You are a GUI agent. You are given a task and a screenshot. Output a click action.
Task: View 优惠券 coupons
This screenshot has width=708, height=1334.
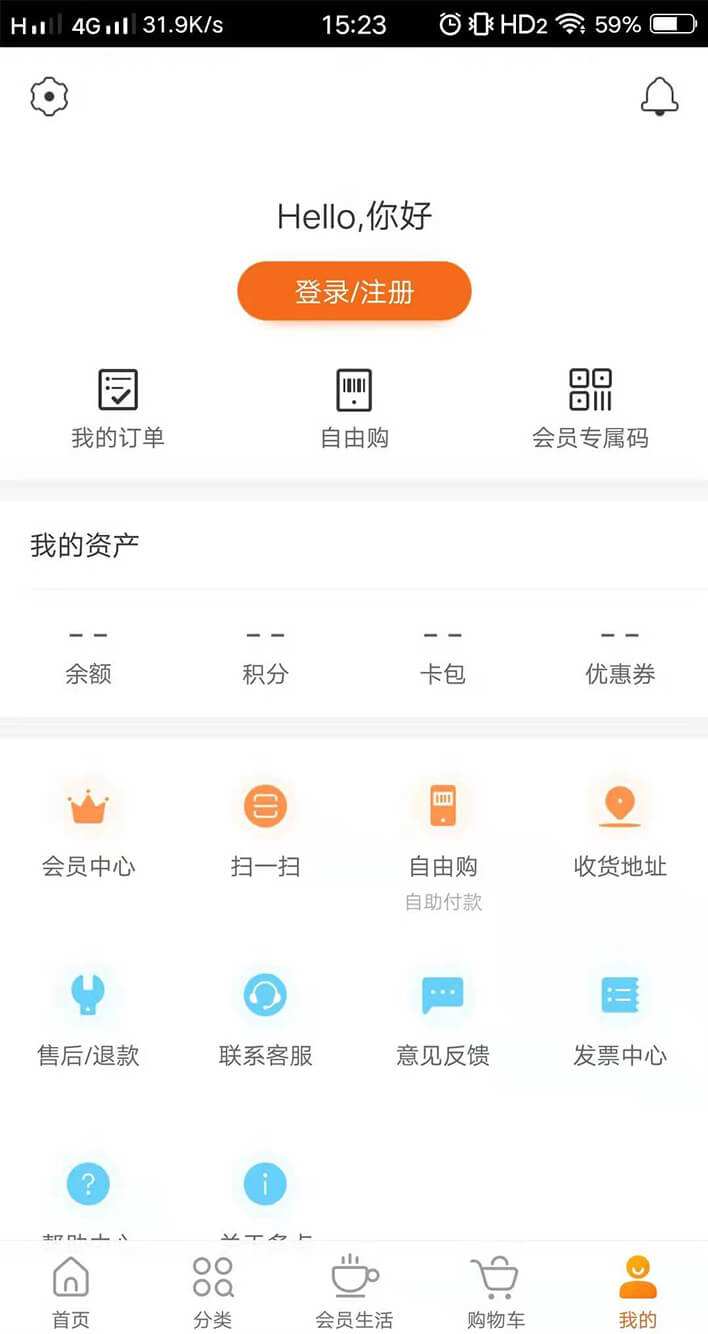pyautogui.click(x=620, y=657)
